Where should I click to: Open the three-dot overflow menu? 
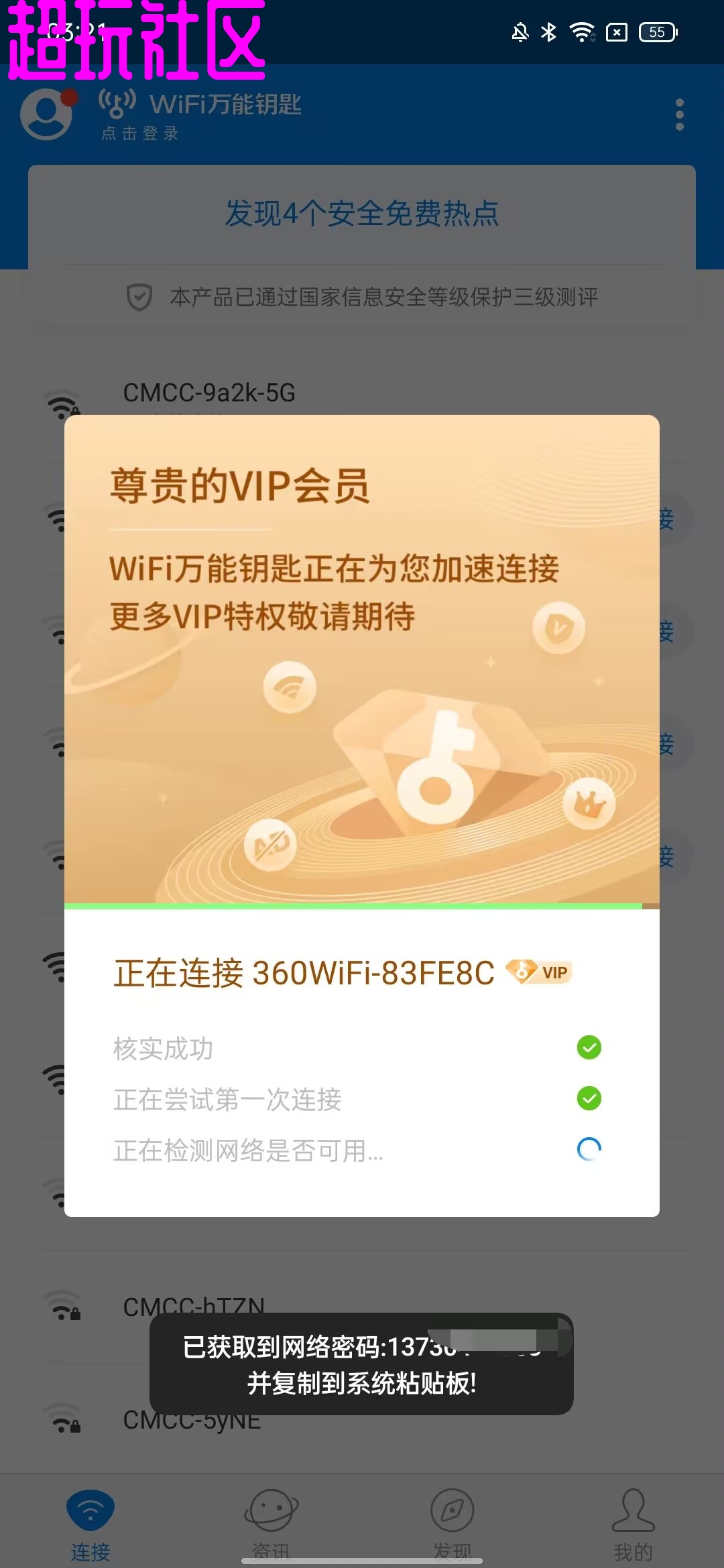click(679, 115)
